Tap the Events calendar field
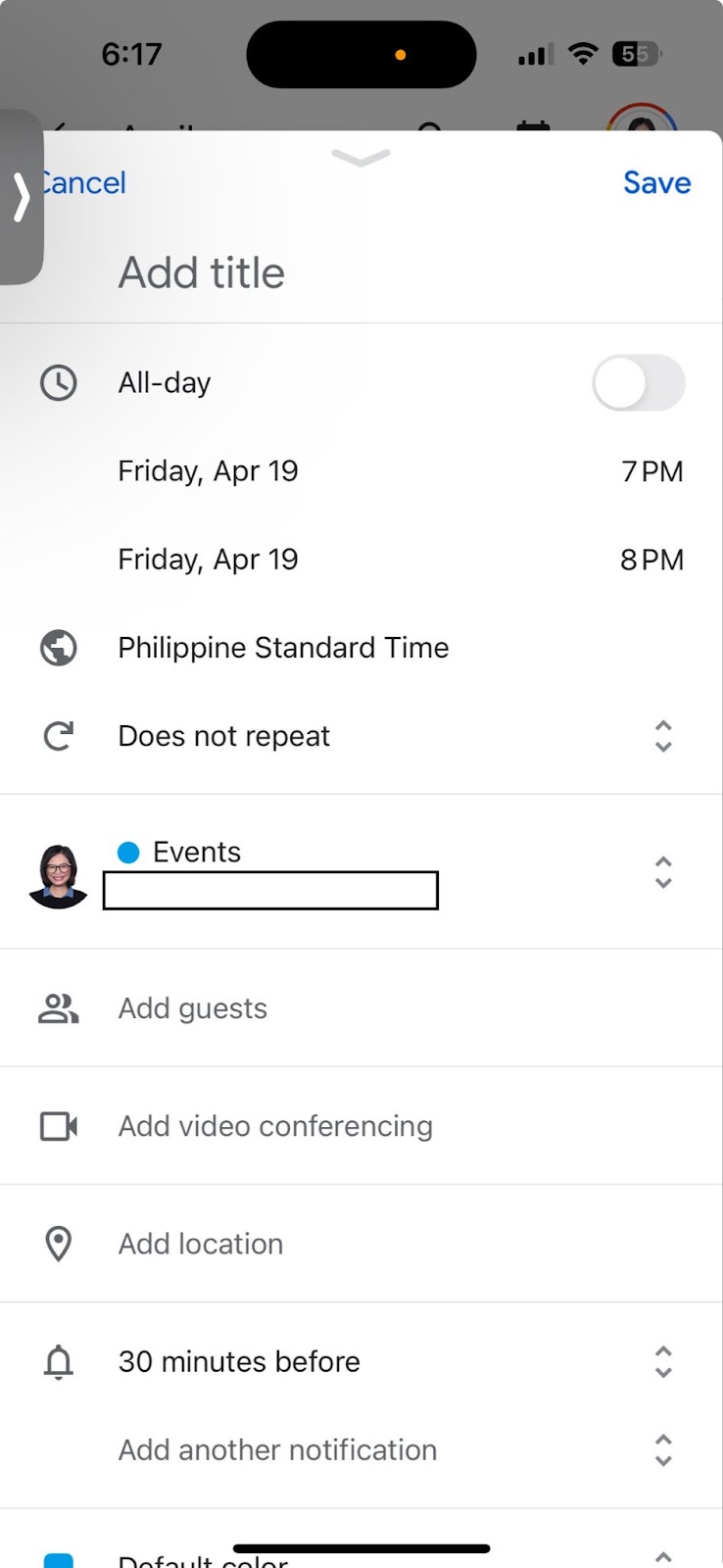 click(x=270, y=890)
